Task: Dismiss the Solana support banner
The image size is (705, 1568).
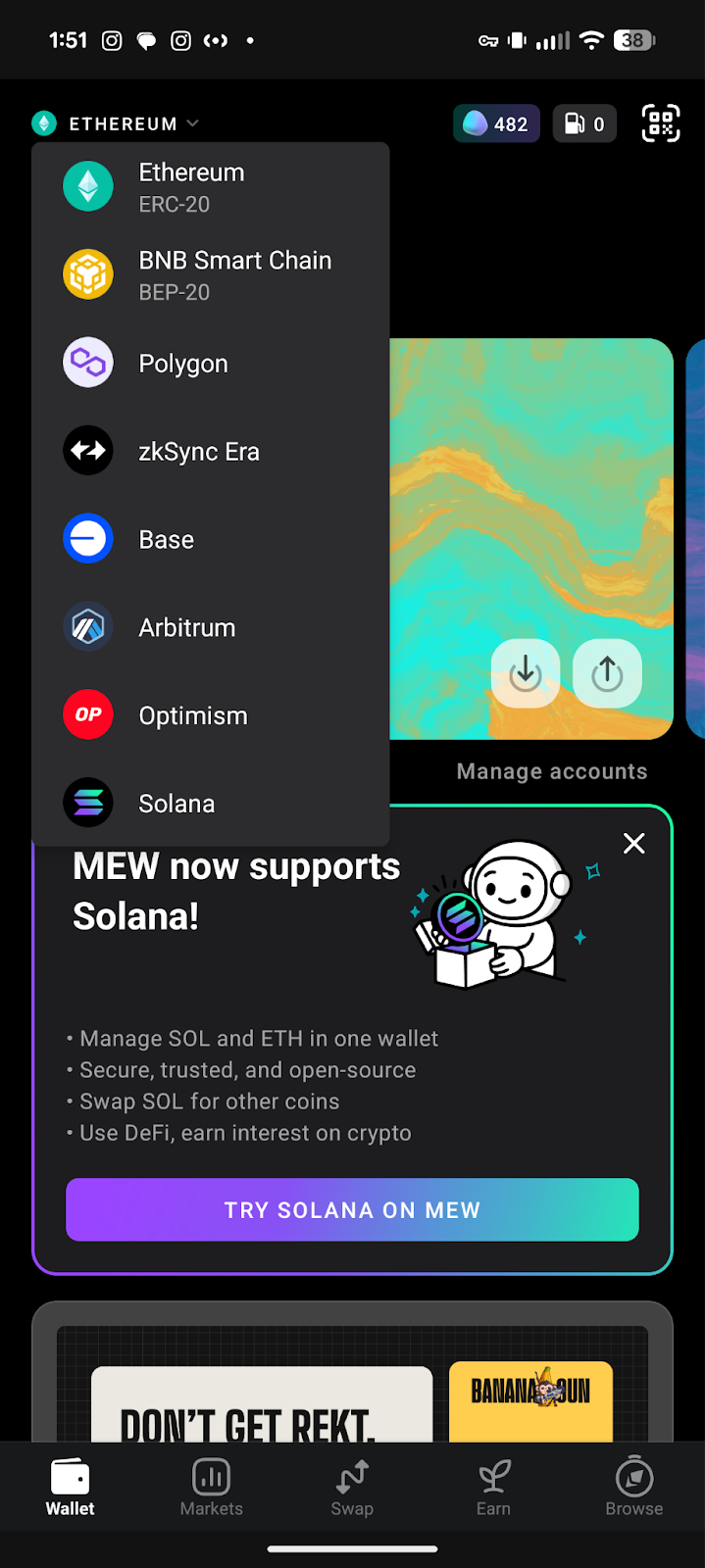Action: (634, 844)
